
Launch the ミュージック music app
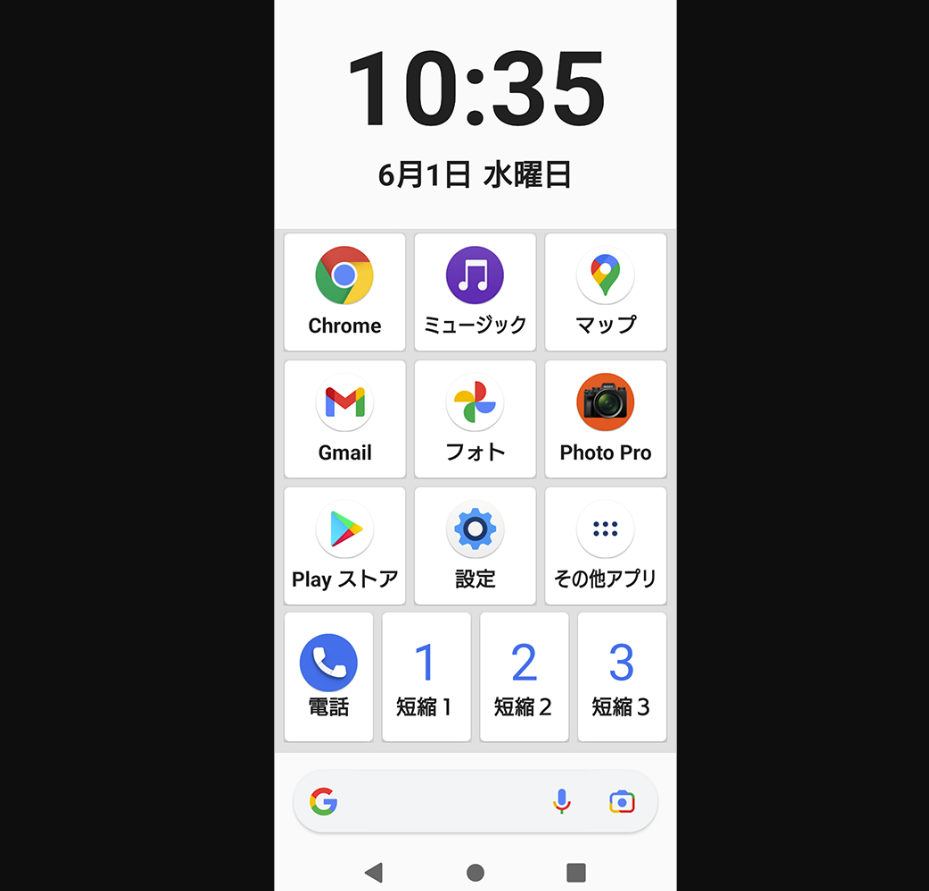click(475, 291)
